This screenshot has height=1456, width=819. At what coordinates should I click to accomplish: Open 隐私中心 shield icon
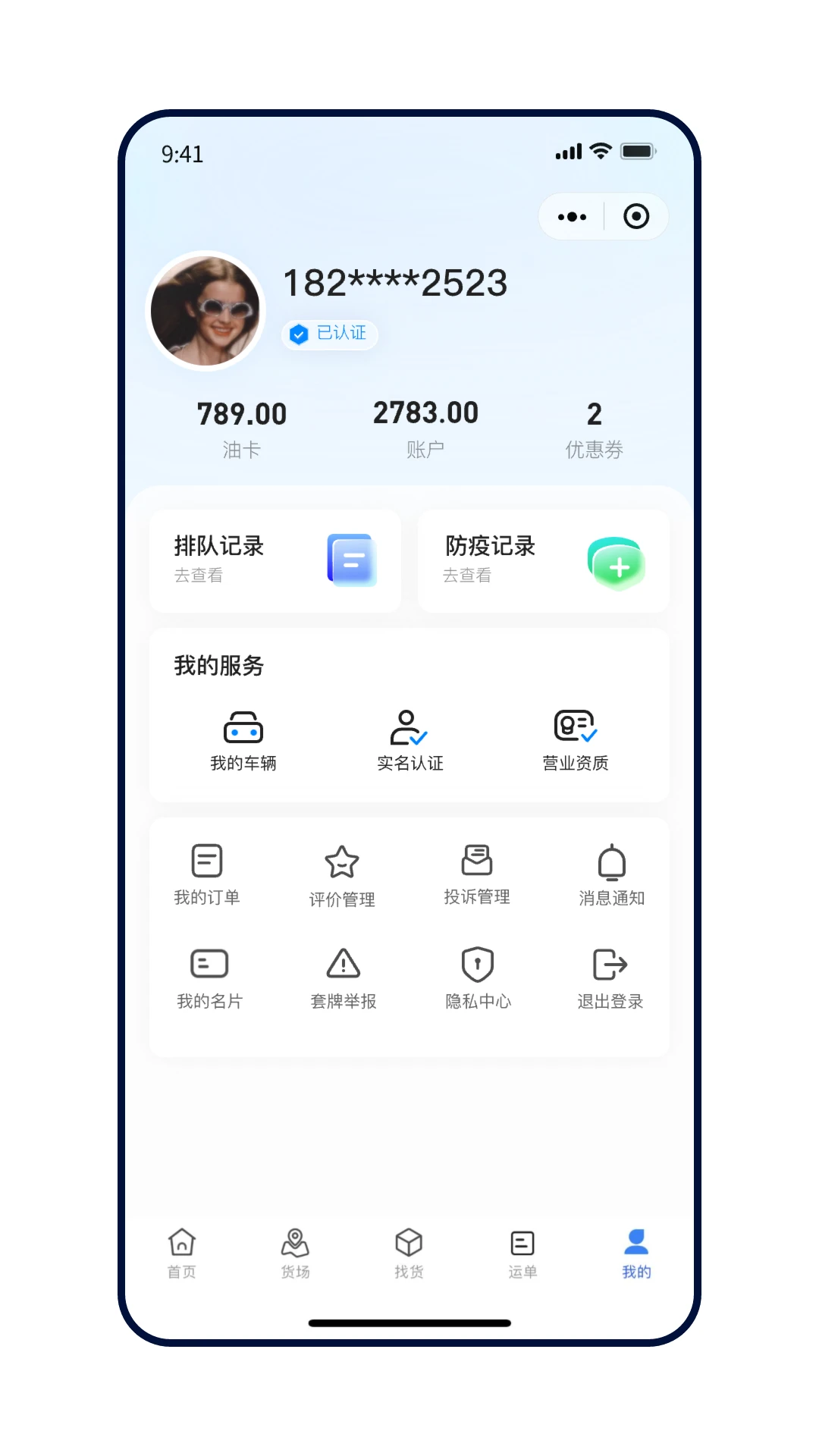pyautogui.click(x=476, y=965)
